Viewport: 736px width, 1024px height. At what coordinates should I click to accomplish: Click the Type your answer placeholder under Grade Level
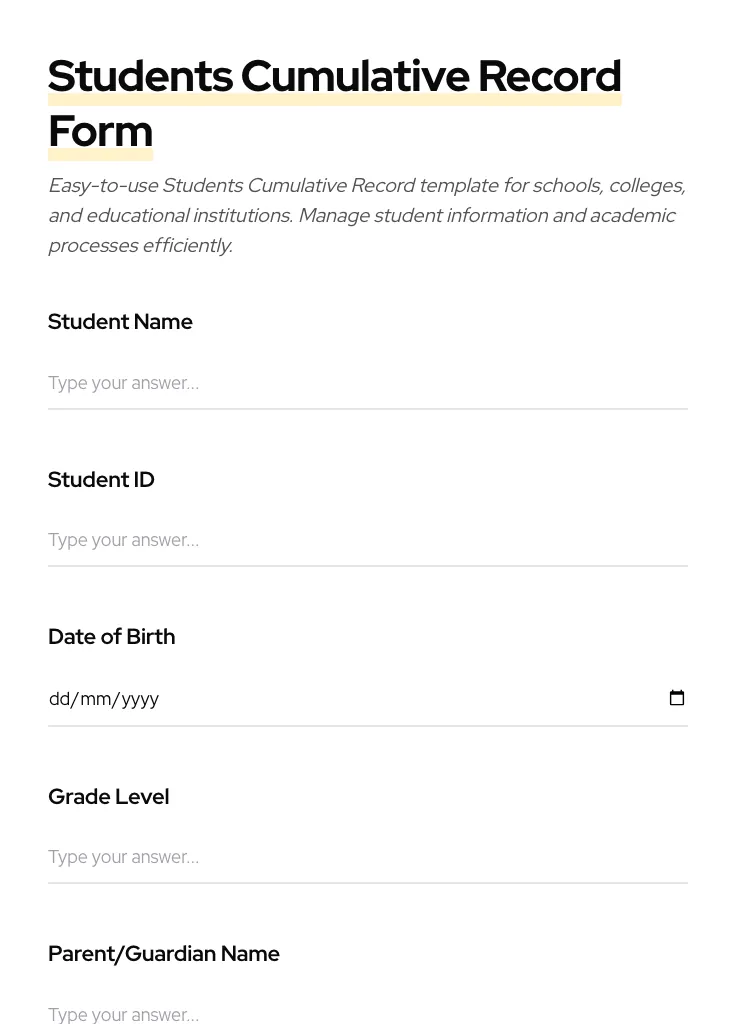pyautogui.click(x=123, y=857)
